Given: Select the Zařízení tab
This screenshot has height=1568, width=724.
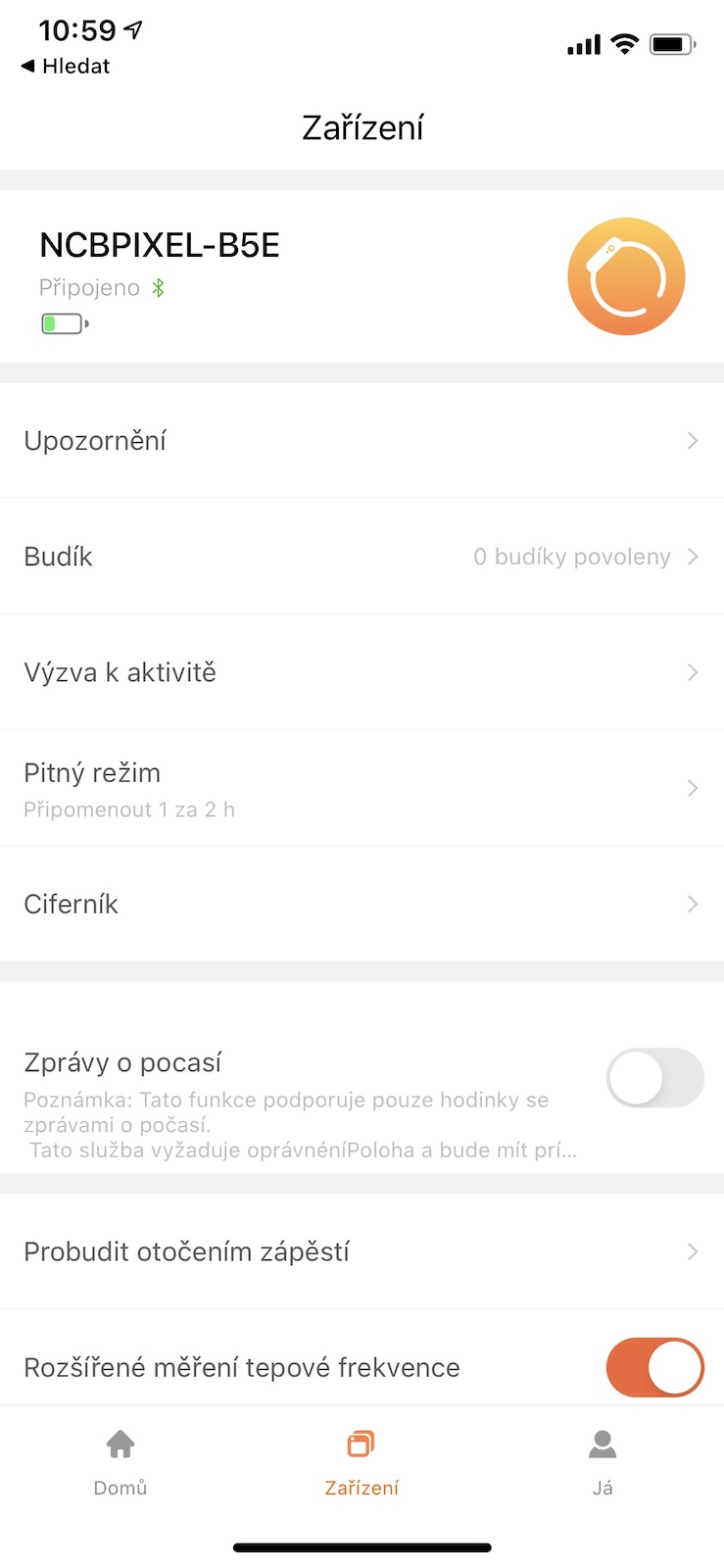Looking at the screenshot, I should 362,1461.
